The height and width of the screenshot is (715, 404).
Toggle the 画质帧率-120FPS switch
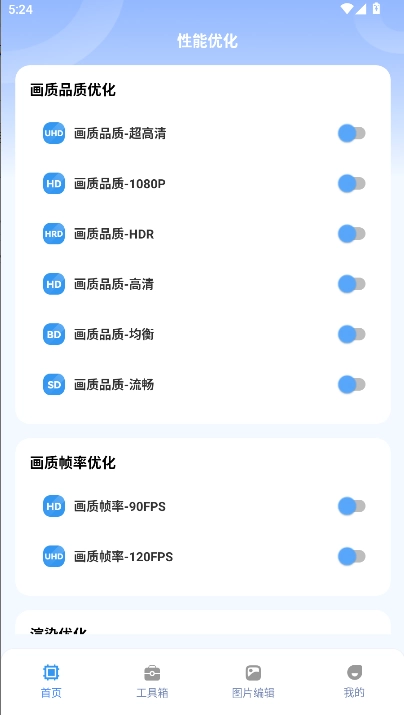(x=352, y=556)
